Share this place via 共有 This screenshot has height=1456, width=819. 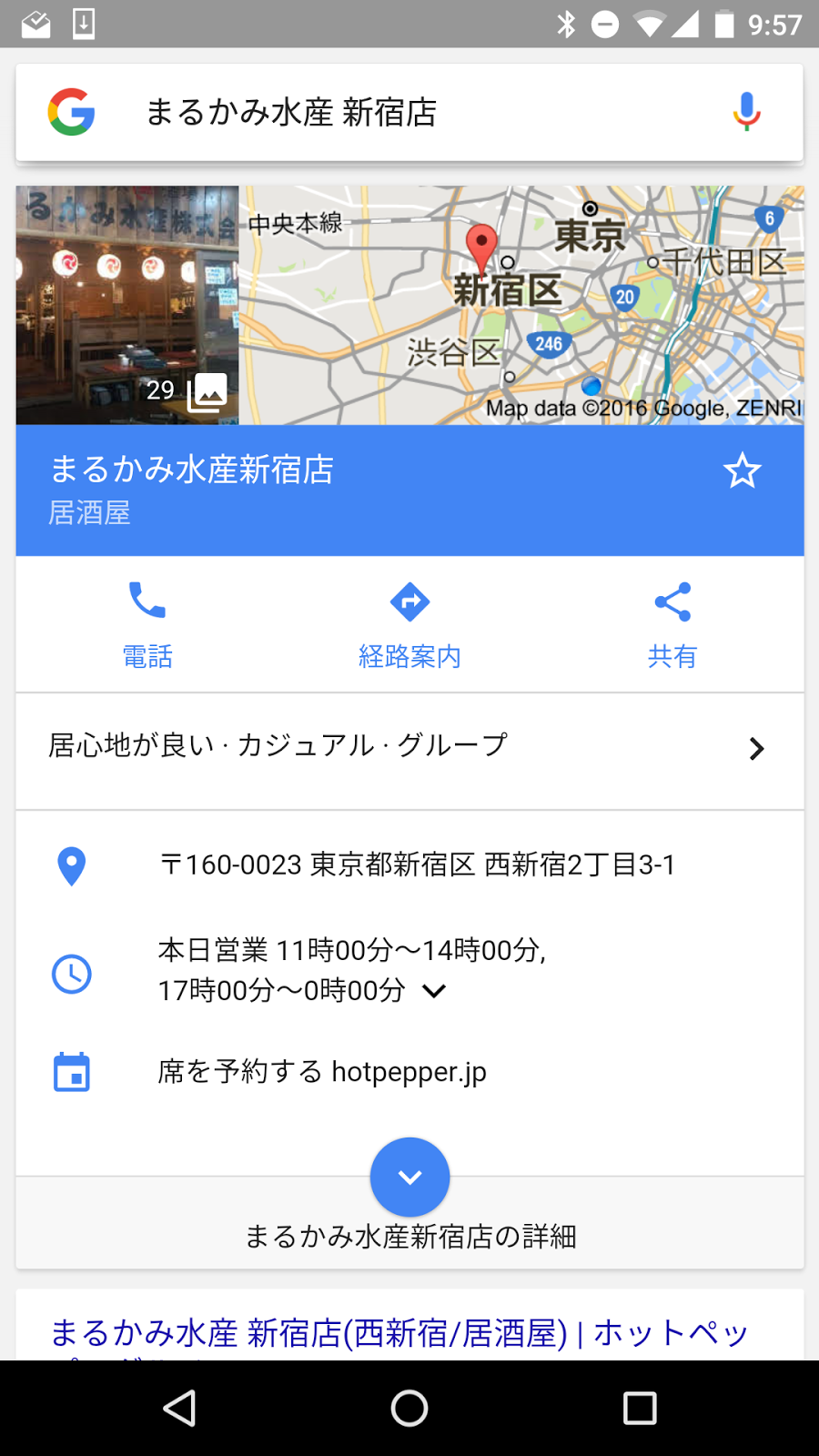point(672,626)
